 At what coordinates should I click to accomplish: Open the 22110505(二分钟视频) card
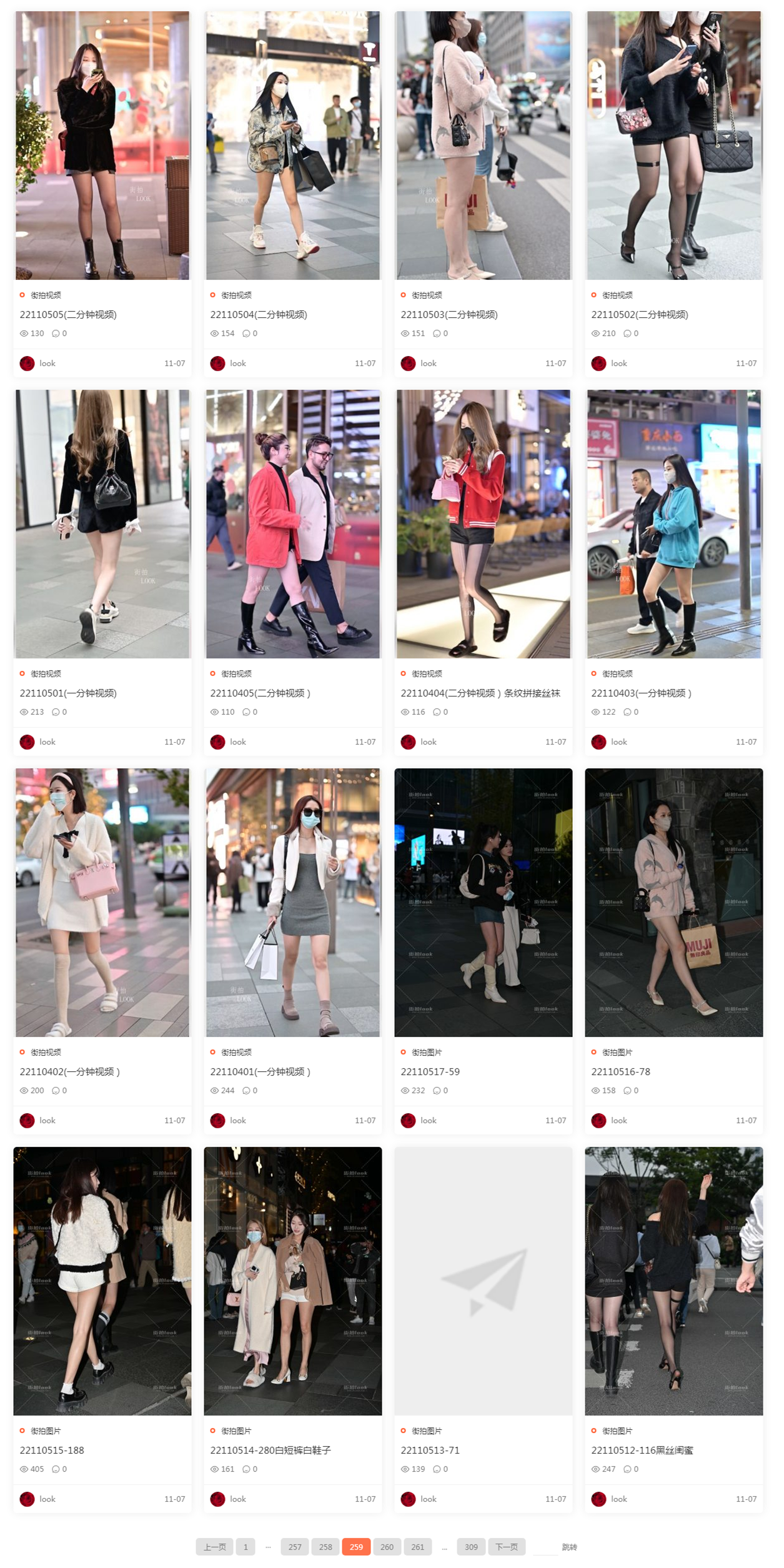pos(68,314)
